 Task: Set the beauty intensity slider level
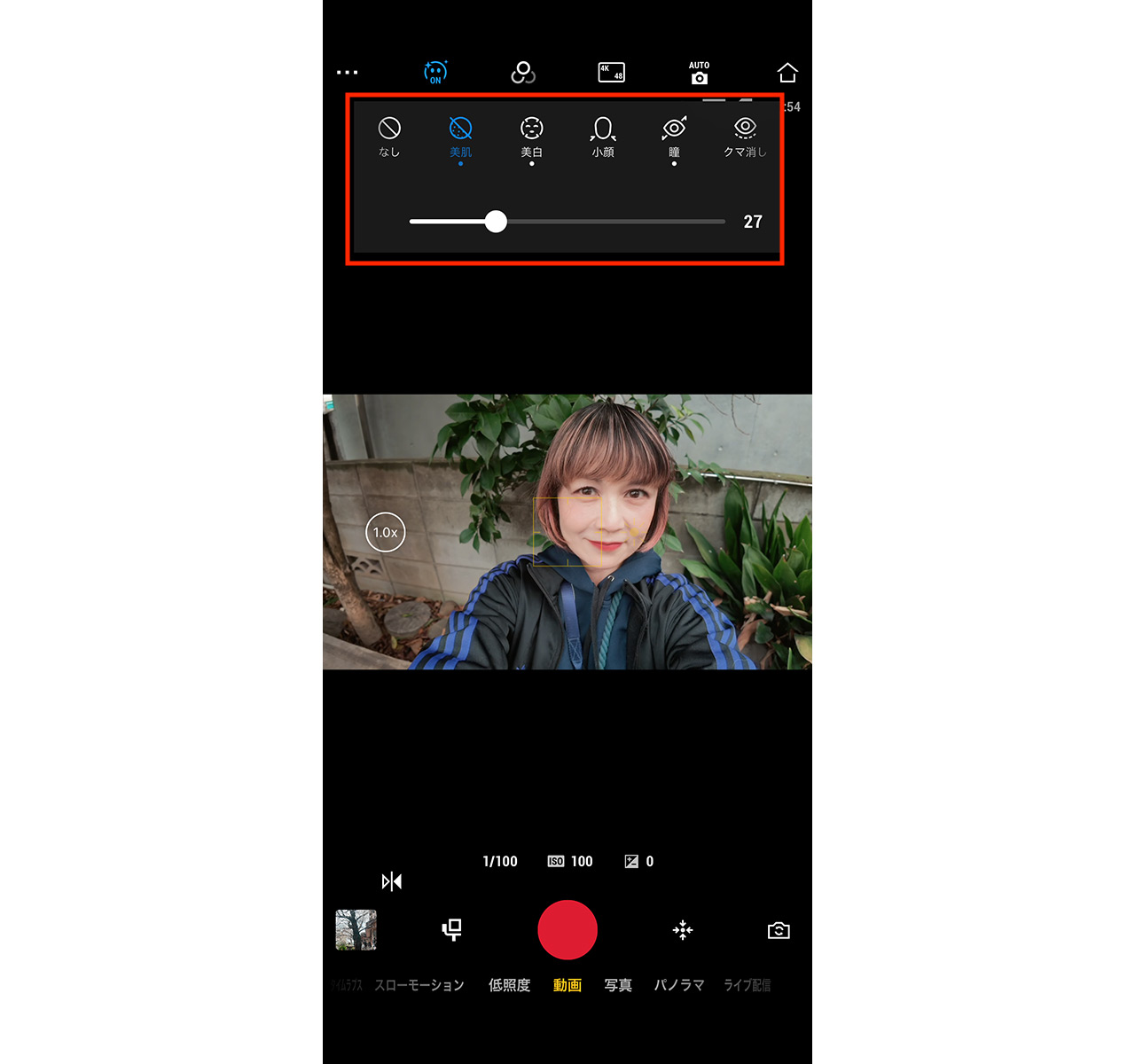click(497, 222)
